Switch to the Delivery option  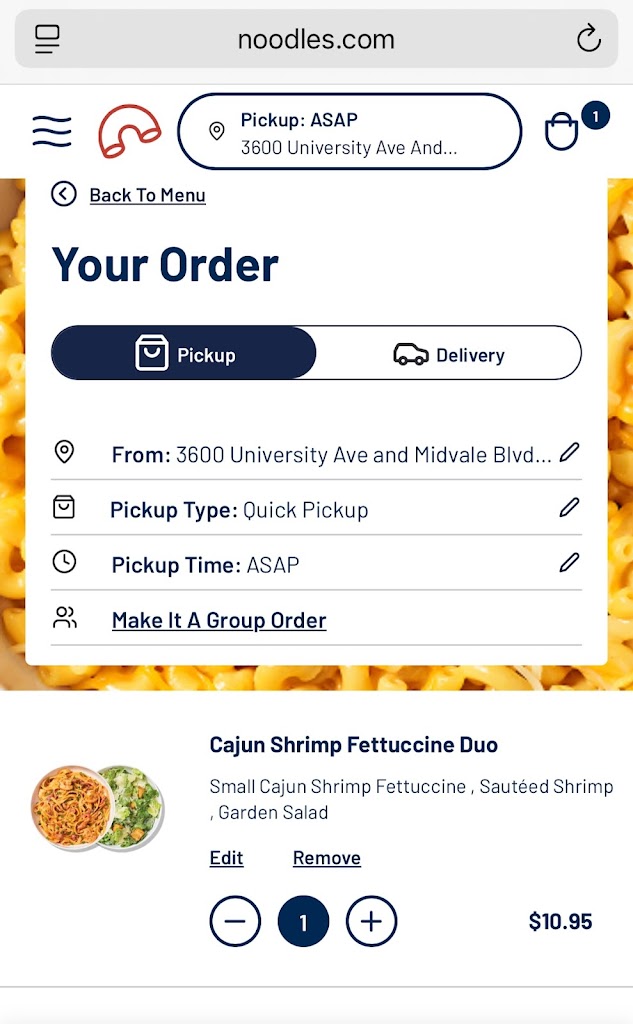tap(449, 354)
